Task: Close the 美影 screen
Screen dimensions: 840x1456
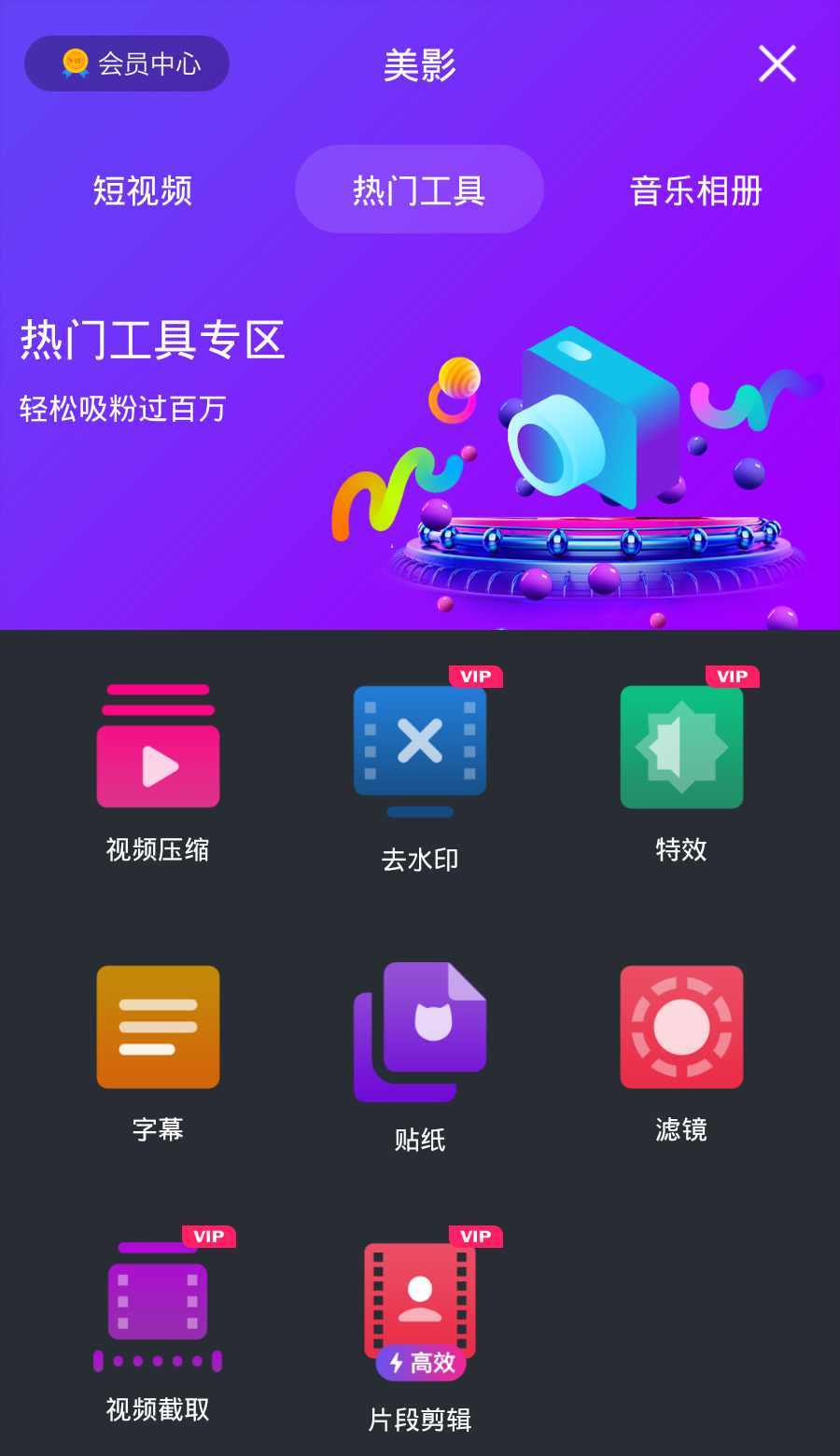Action: [777, 63]
